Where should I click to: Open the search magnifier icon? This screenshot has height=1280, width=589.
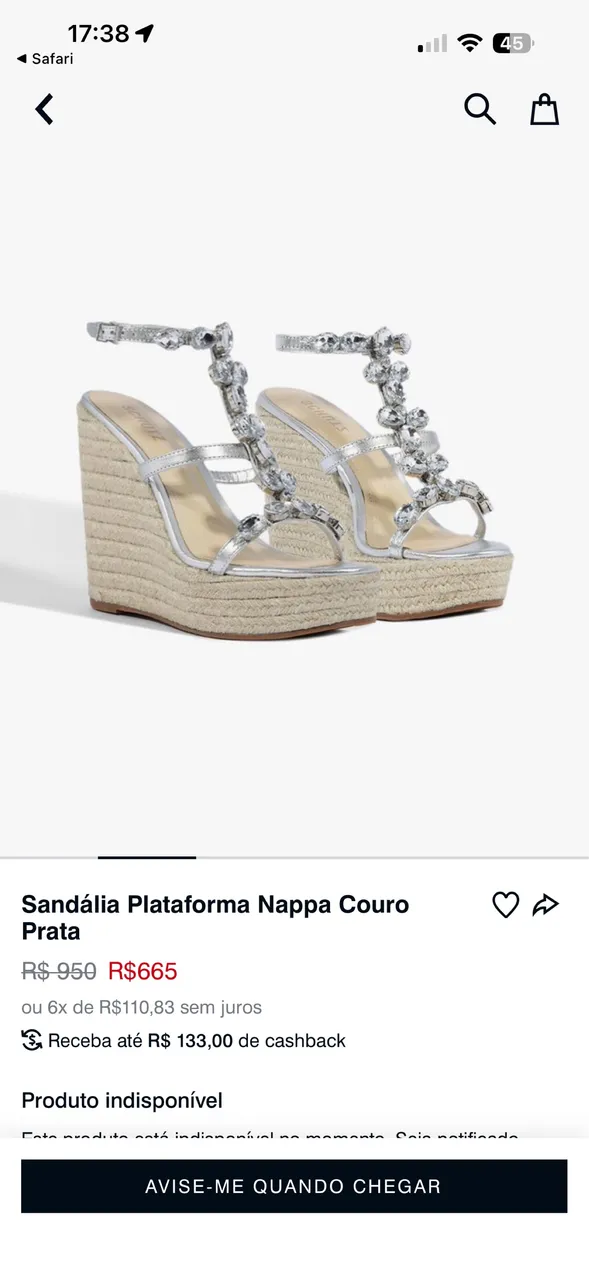[x=480, y=109]
